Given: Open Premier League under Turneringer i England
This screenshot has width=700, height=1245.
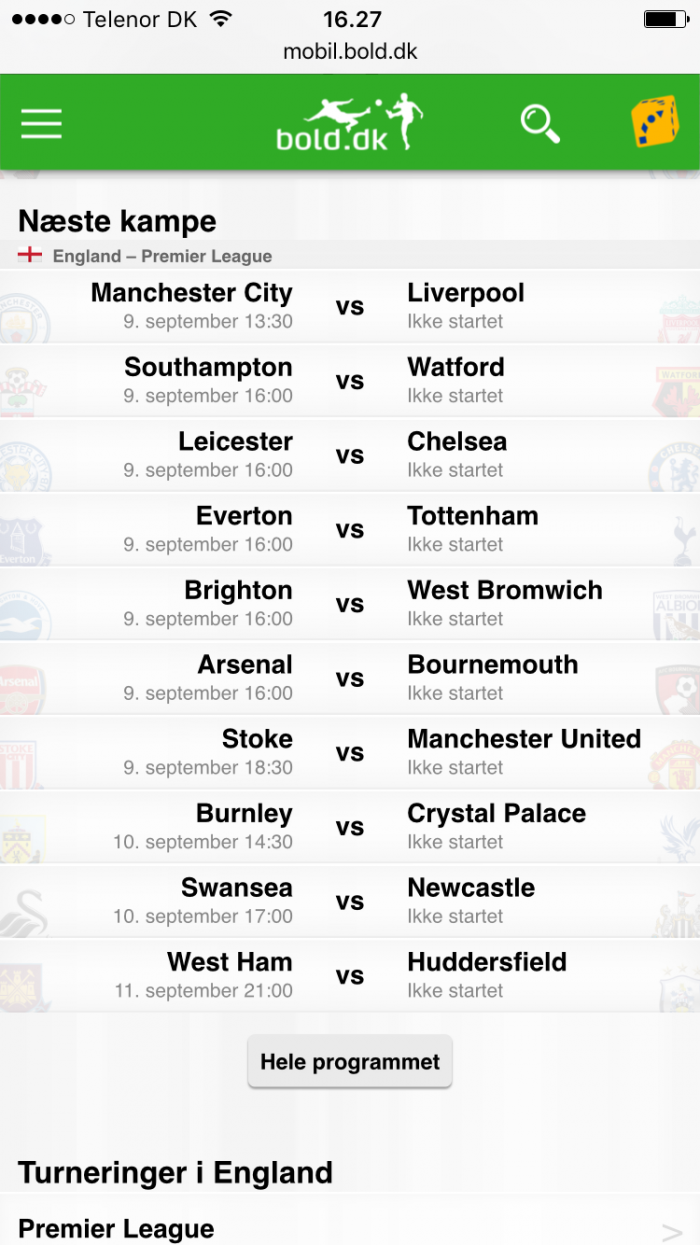Looking at the screenshot, I should [x=350, y=1228].
